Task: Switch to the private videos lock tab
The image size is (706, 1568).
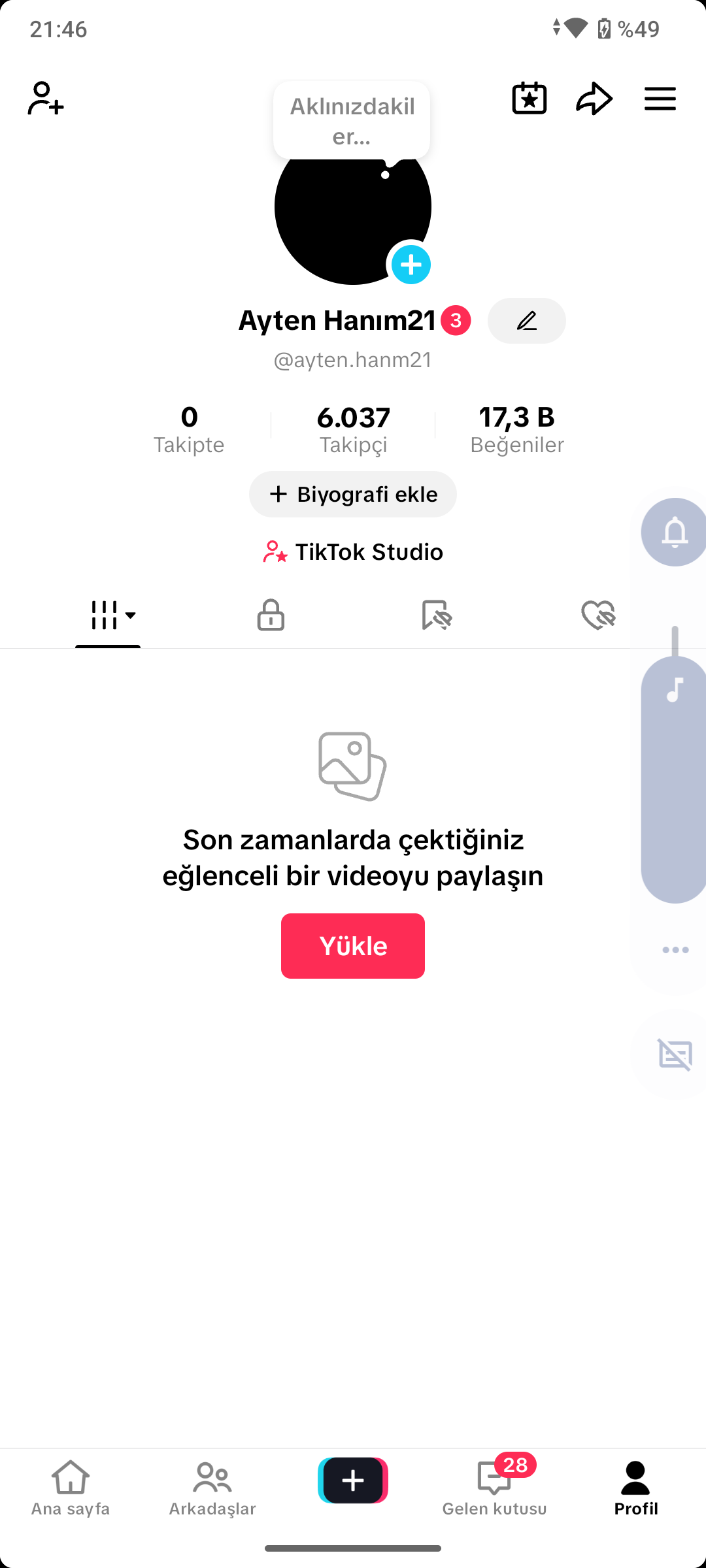Action: 271,615
